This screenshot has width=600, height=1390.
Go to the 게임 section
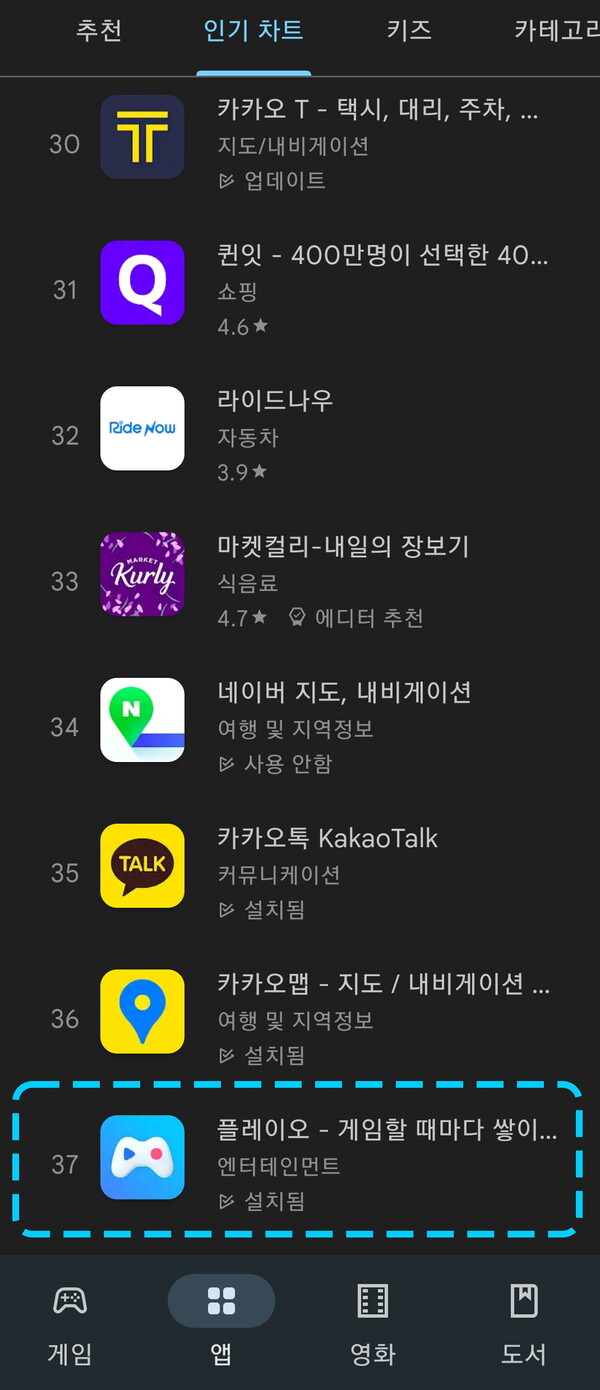click(x=70, y=1323)
